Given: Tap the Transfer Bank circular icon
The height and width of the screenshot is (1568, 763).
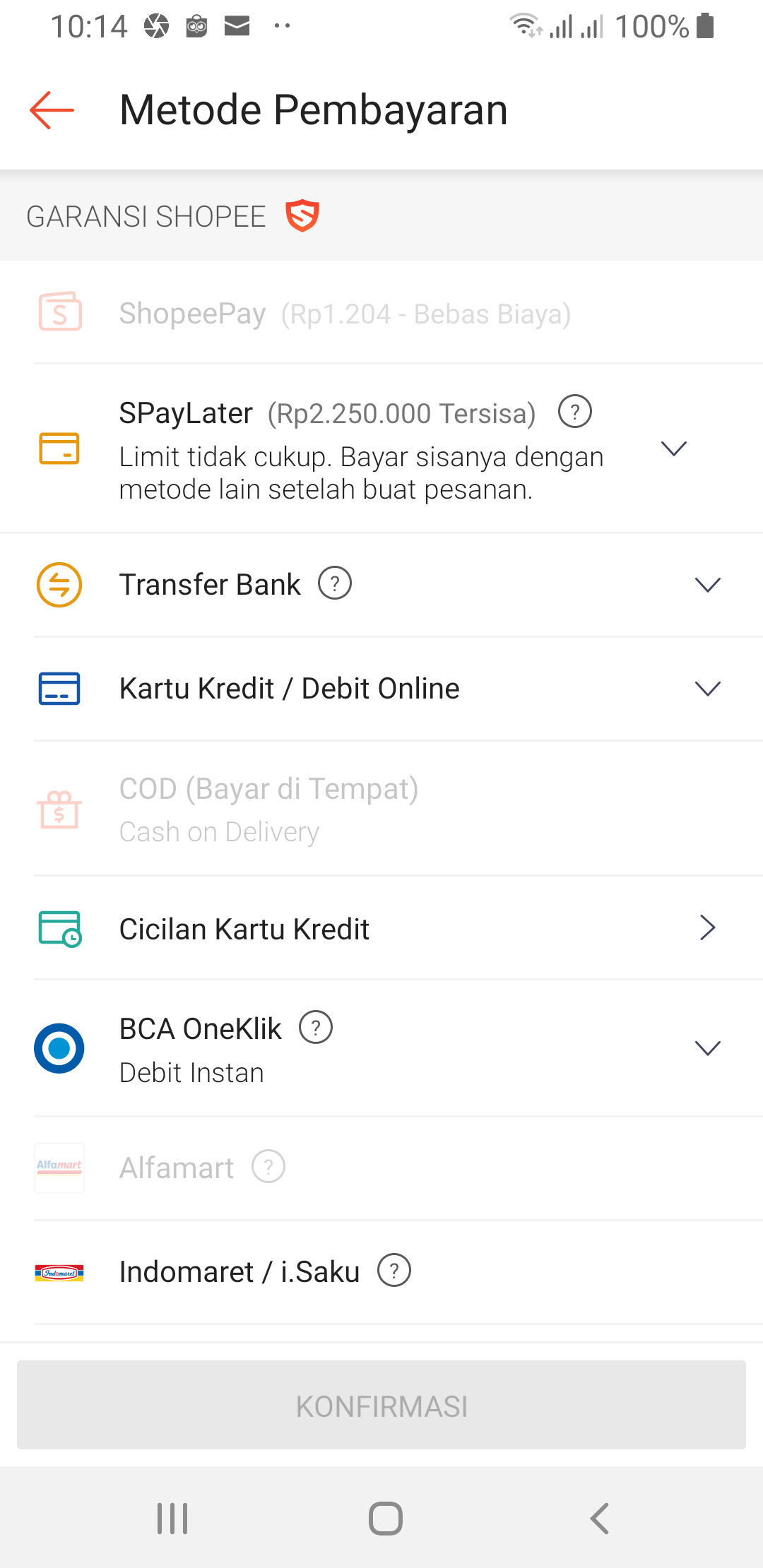Looking at the screenshot, I should coord(59,584).
